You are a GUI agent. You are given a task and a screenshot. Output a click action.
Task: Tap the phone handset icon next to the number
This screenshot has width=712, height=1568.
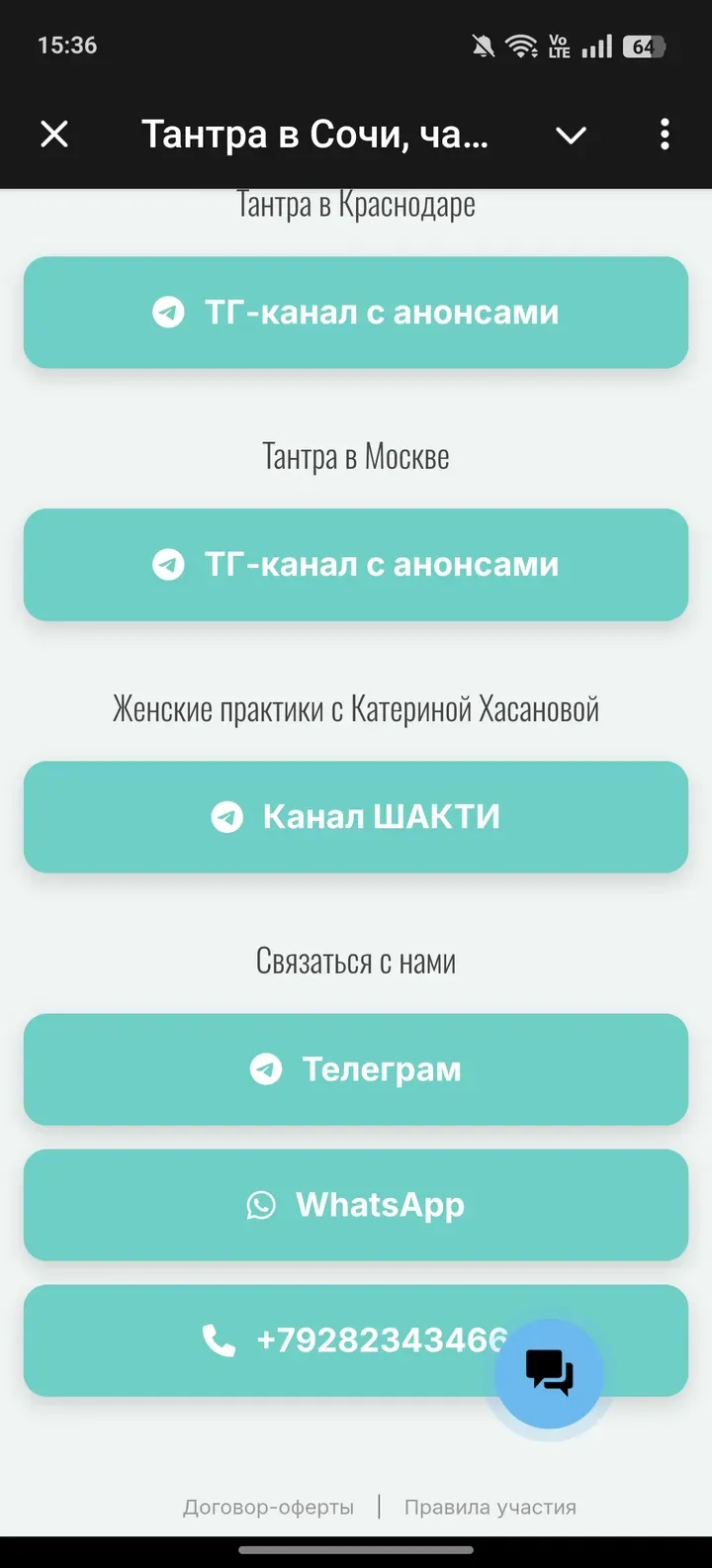(x=220, y=1340)
